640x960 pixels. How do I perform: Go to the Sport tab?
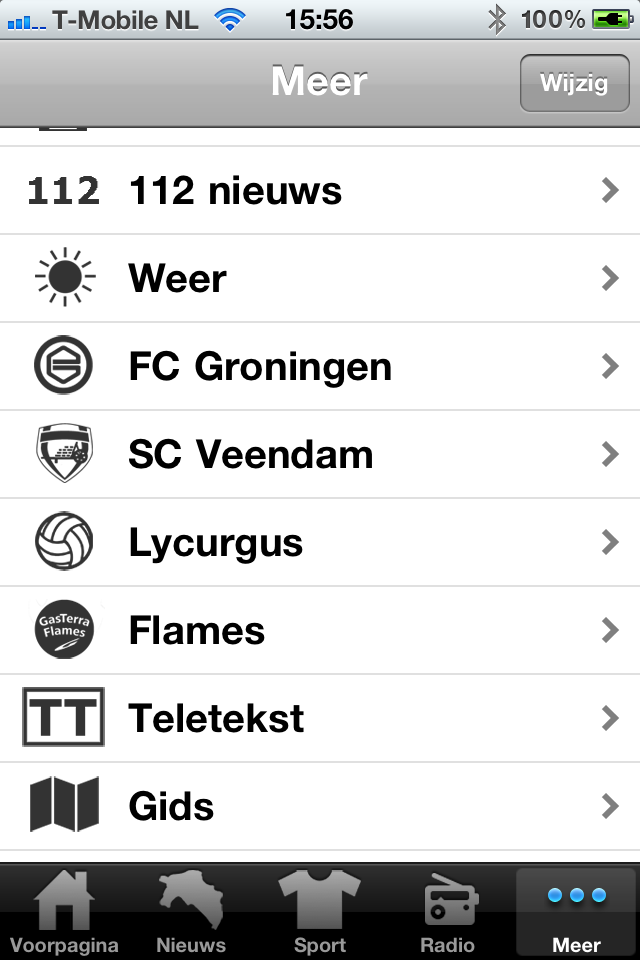click(x=320, y=912)
